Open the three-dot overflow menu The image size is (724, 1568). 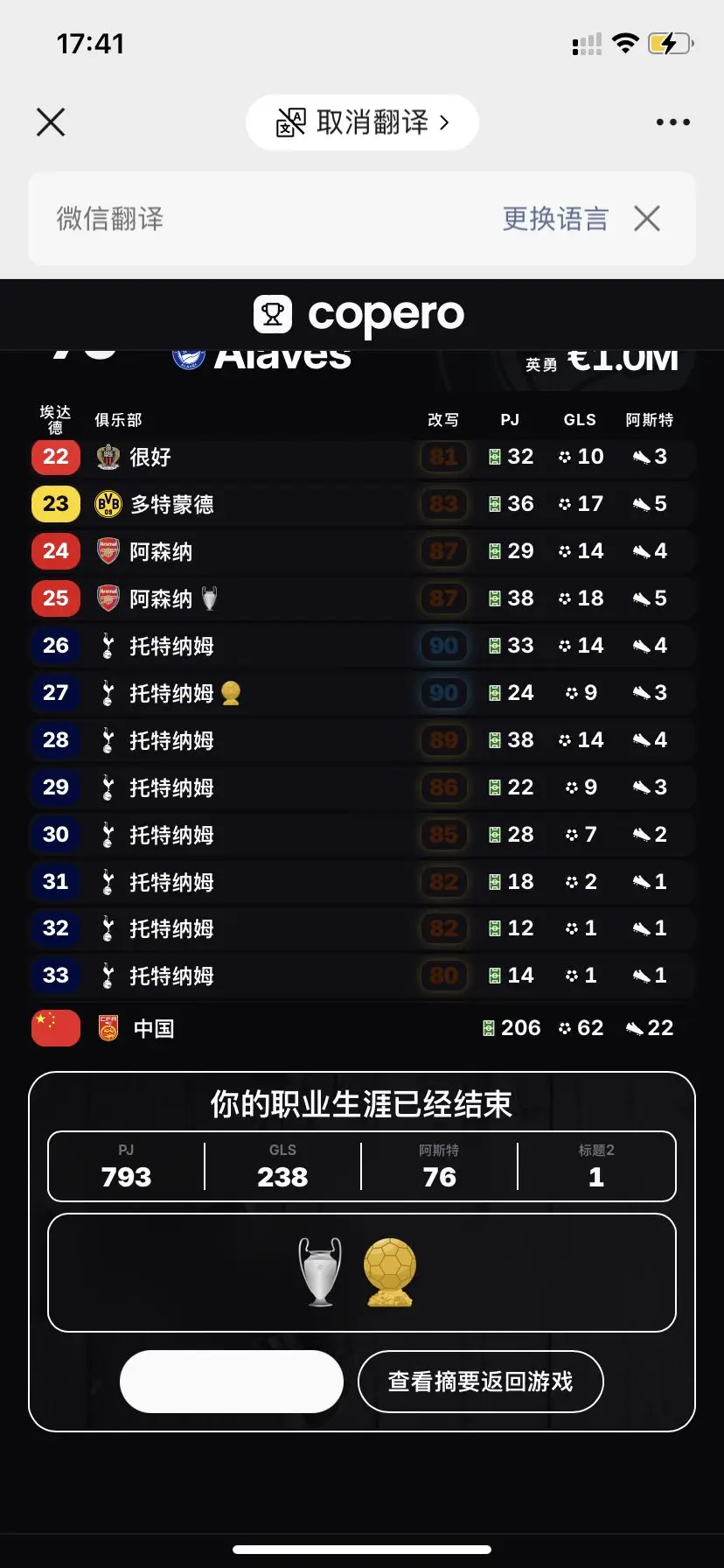point(672,122)
